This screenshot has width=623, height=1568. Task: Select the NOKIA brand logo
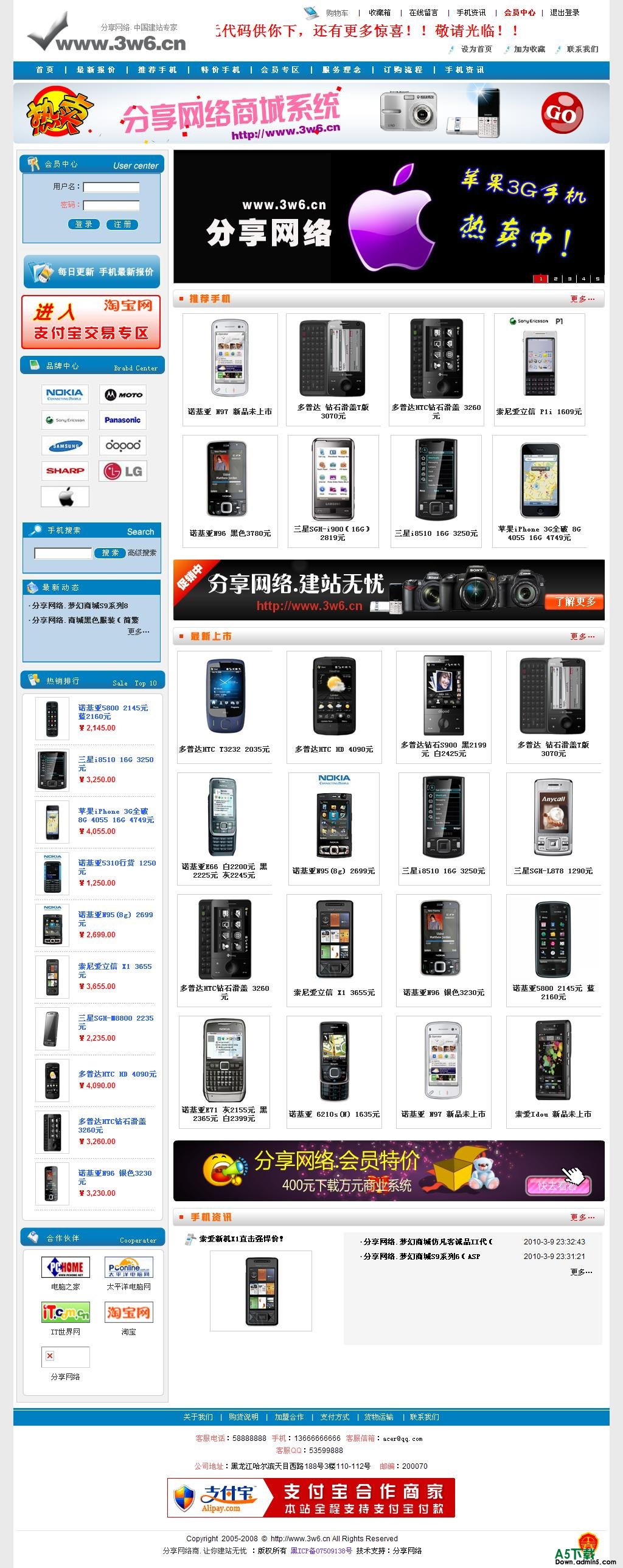(65, 395)
